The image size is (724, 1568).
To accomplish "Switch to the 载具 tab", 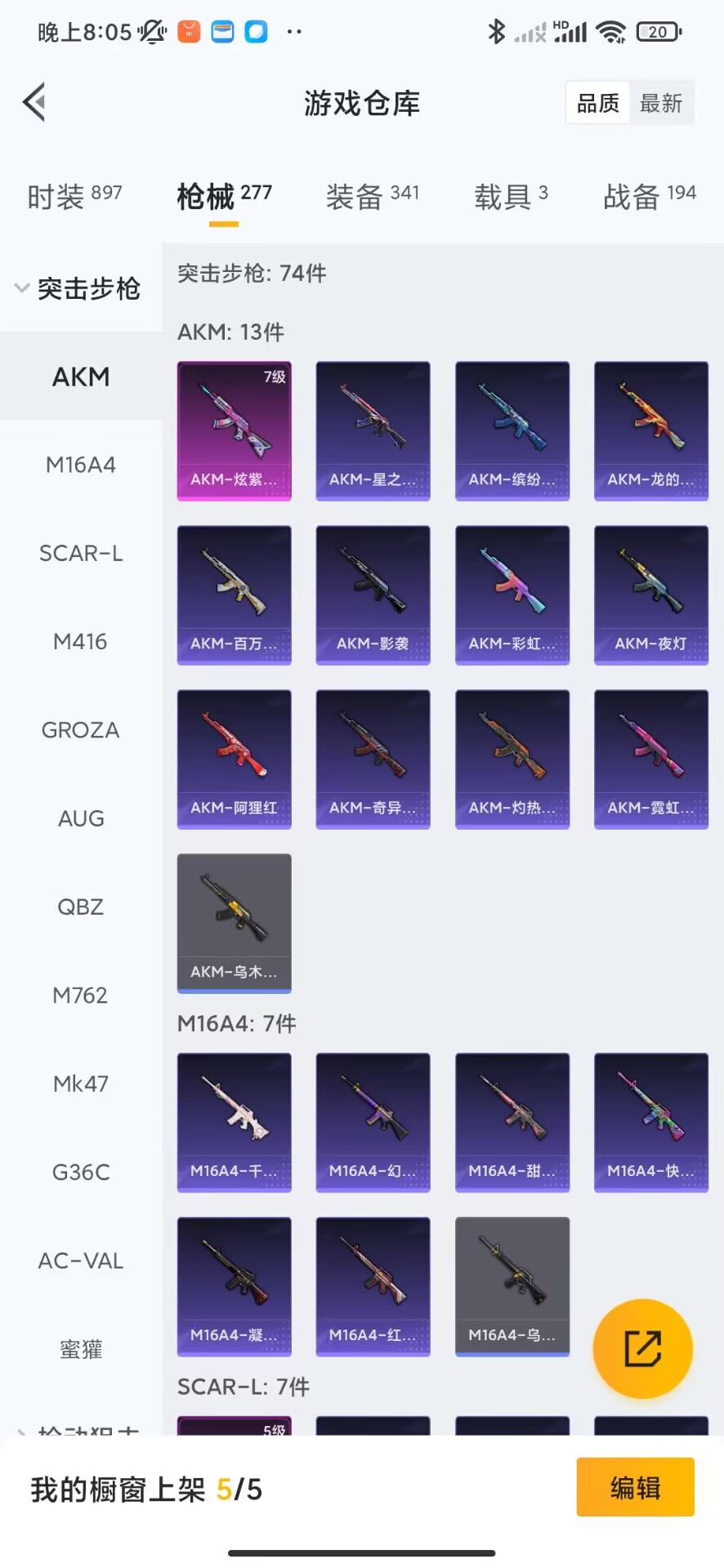I will click(511, 196).
